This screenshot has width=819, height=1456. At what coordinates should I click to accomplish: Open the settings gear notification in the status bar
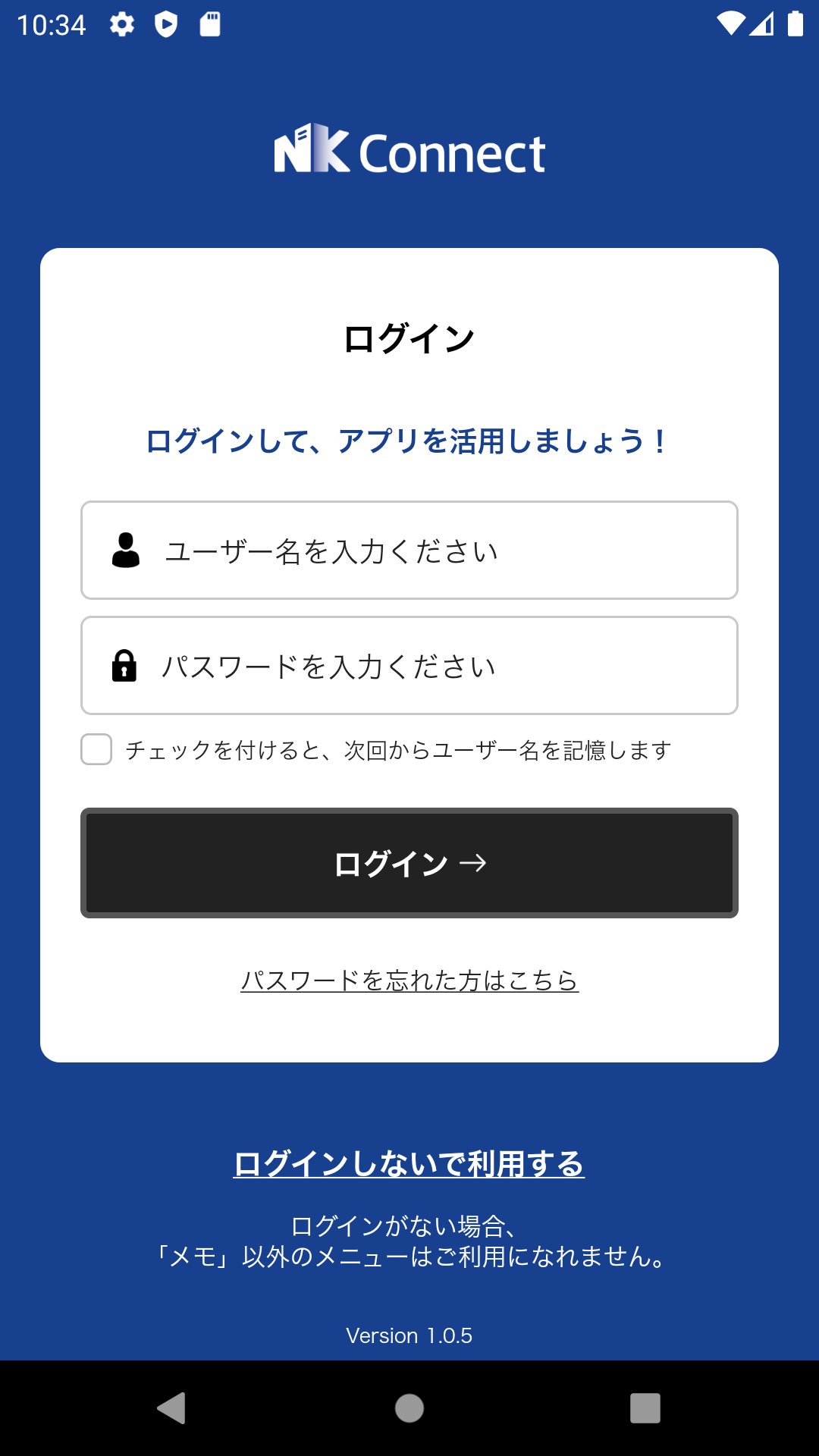(x=122, y=24)
